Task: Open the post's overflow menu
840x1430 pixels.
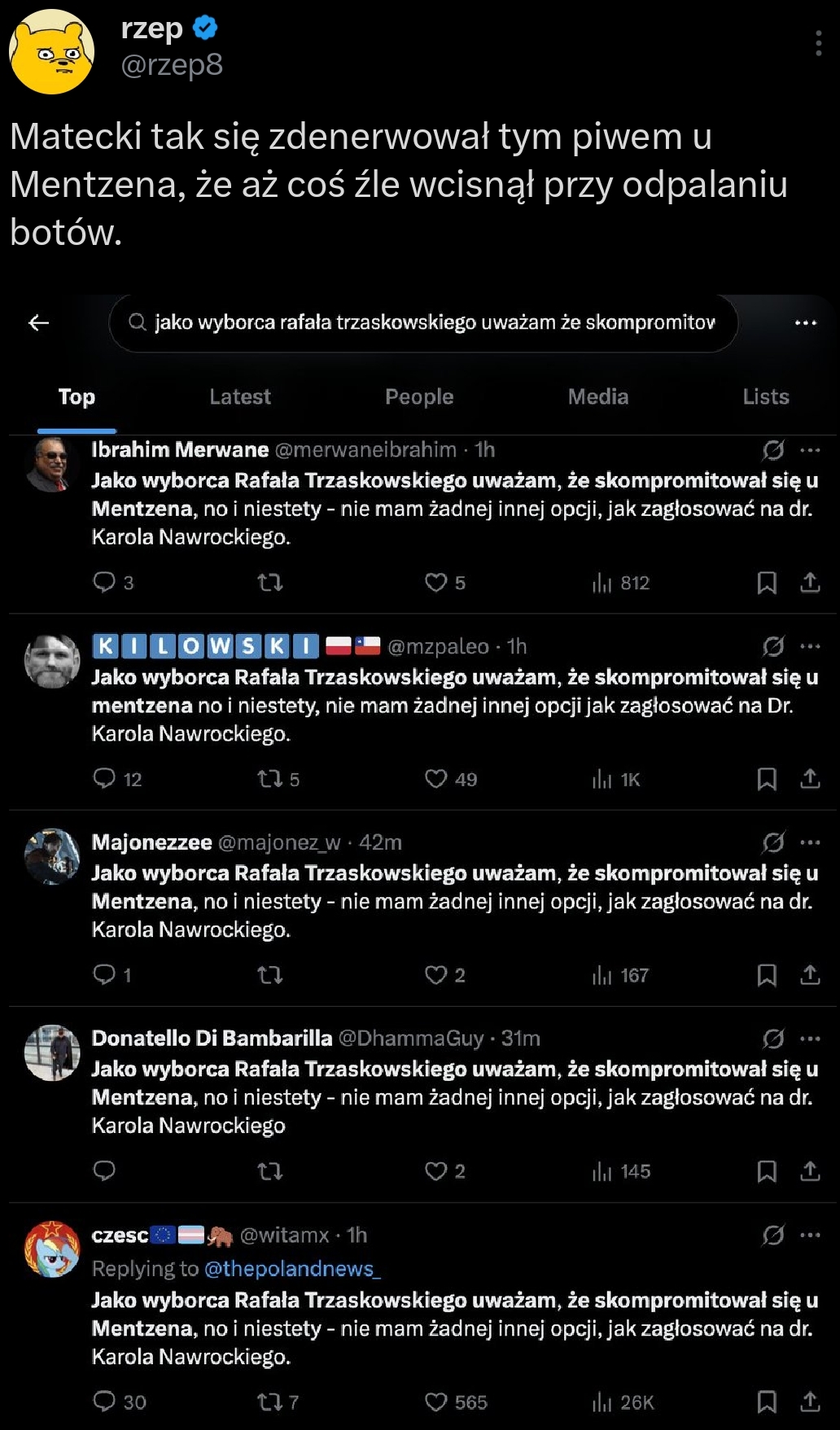Action: click(x=818, y=43)
